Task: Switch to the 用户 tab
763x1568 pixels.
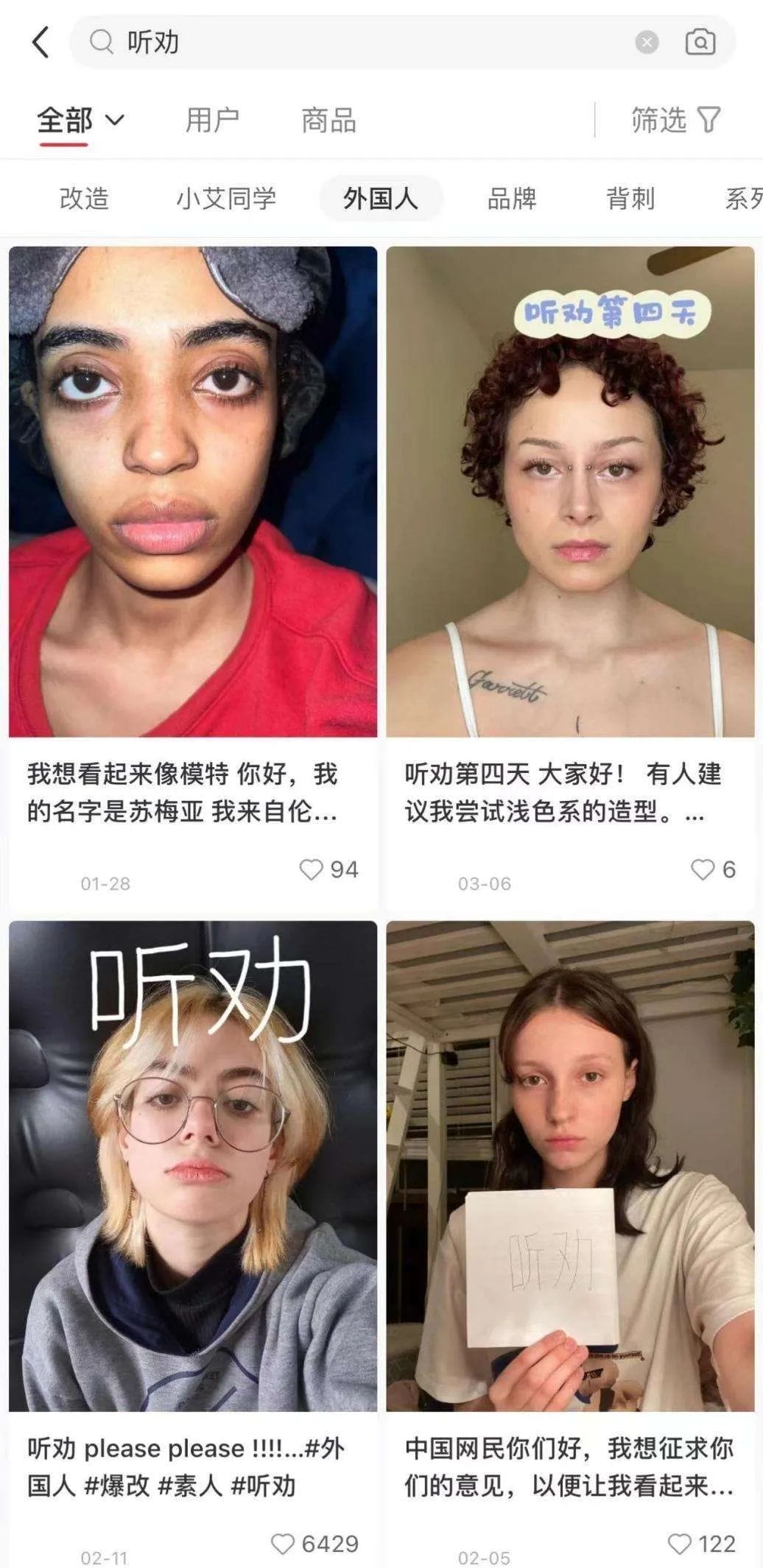Action: (212, 120)
